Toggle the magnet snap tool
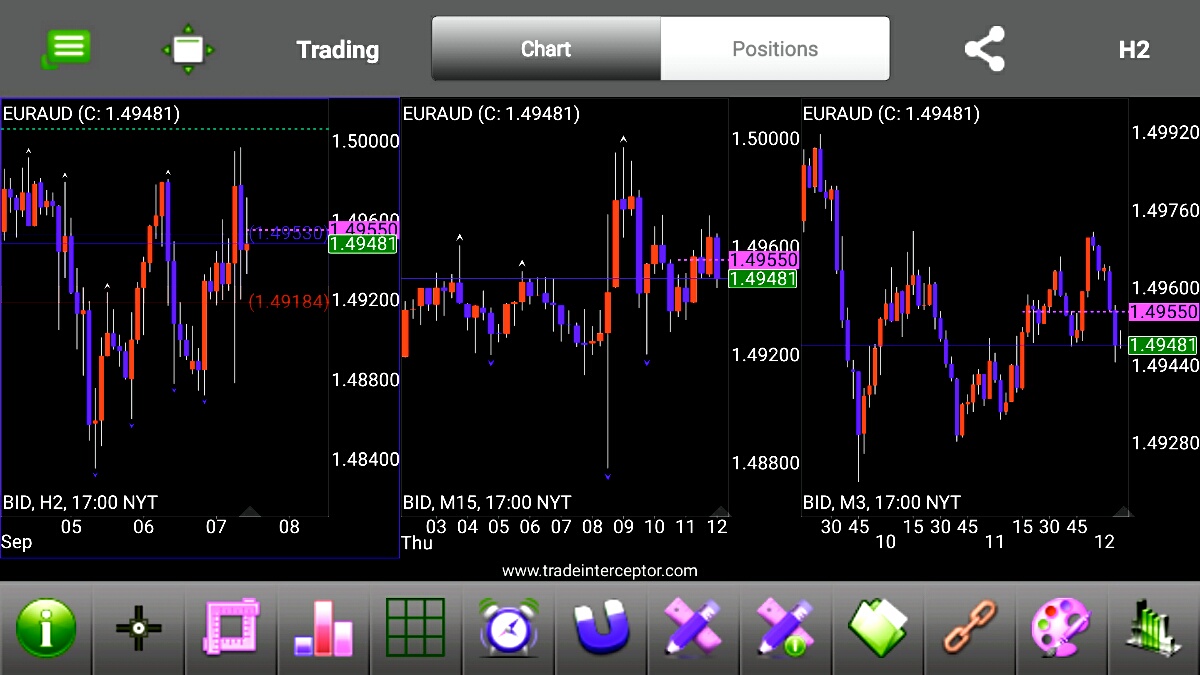The width and height of the screenshot is (1200, 675). click(600, 629)
